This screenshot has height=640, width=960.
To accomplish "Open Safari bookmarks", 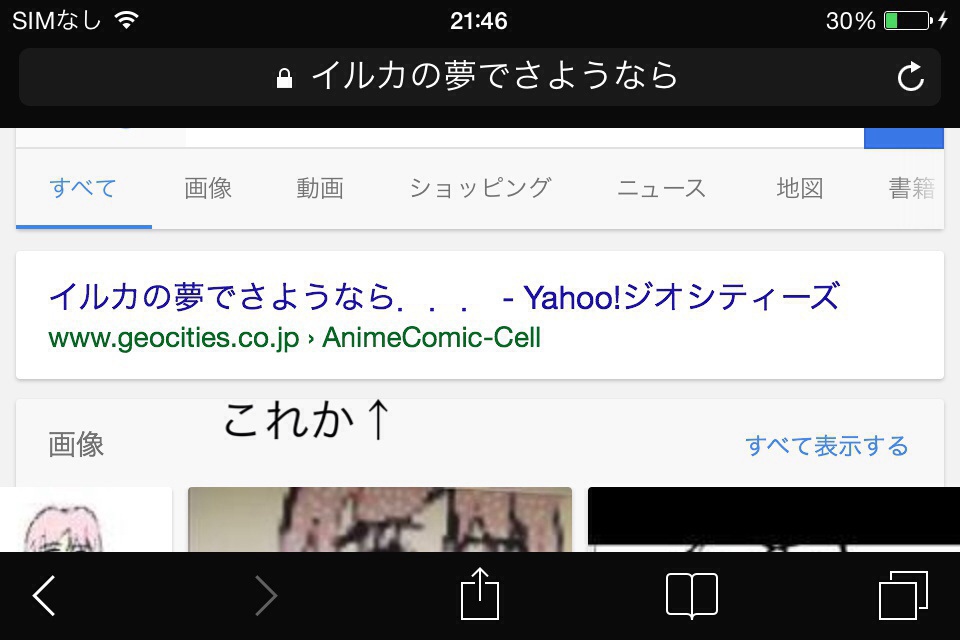I will [x=692, y=596].
